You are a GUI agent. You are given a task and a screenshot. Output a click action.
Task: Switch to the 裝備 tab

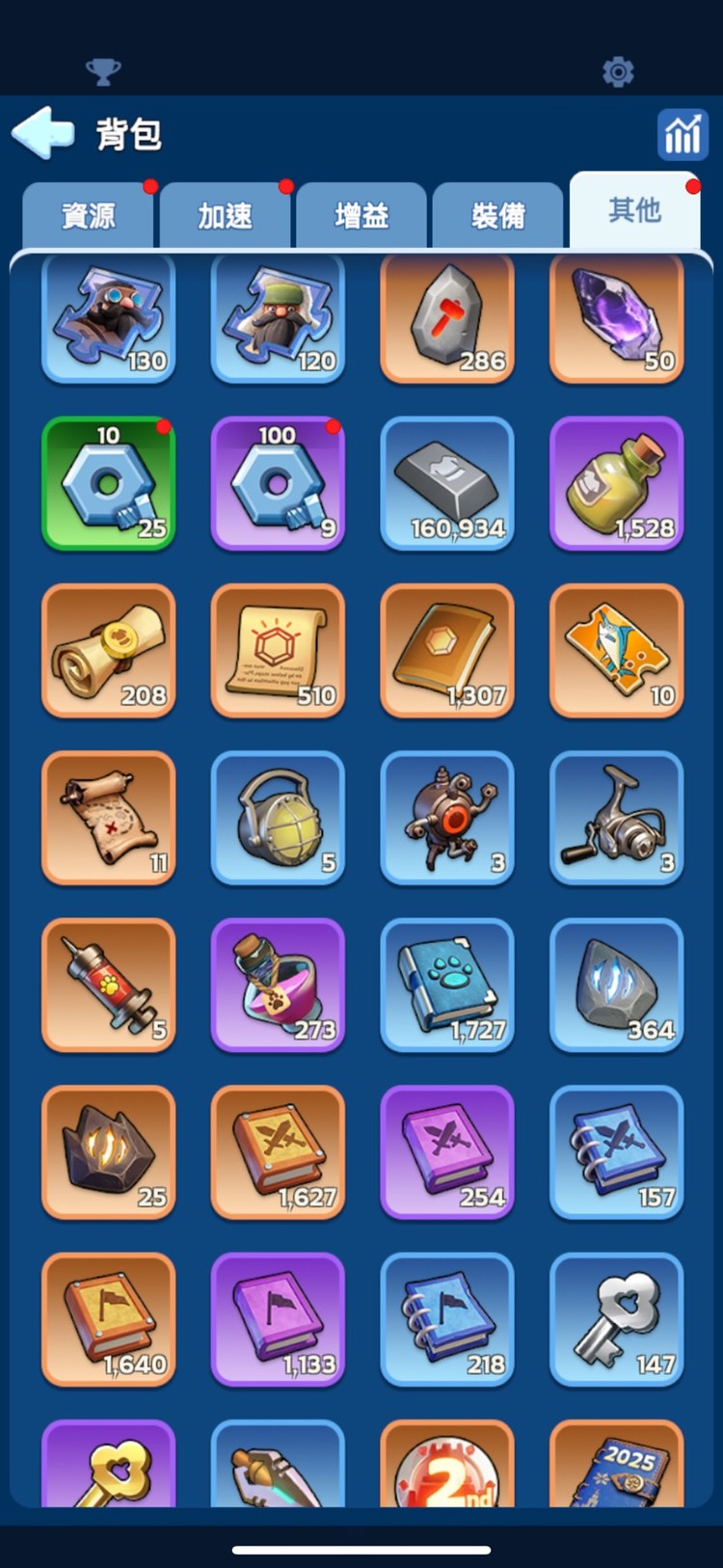(497, 215)
